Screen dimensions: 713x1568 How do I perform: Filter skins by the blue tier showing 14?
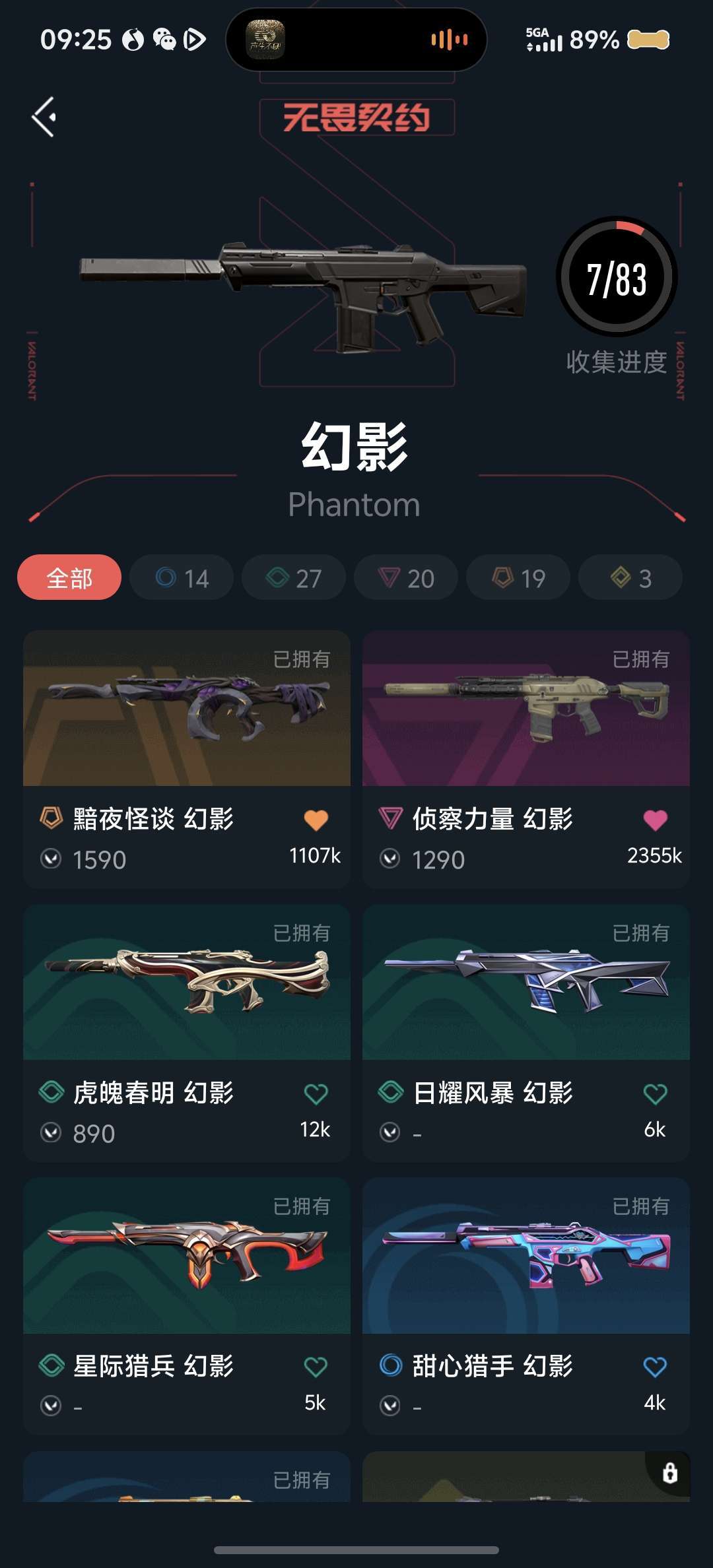pyautogui.click(x=182, y=577)
